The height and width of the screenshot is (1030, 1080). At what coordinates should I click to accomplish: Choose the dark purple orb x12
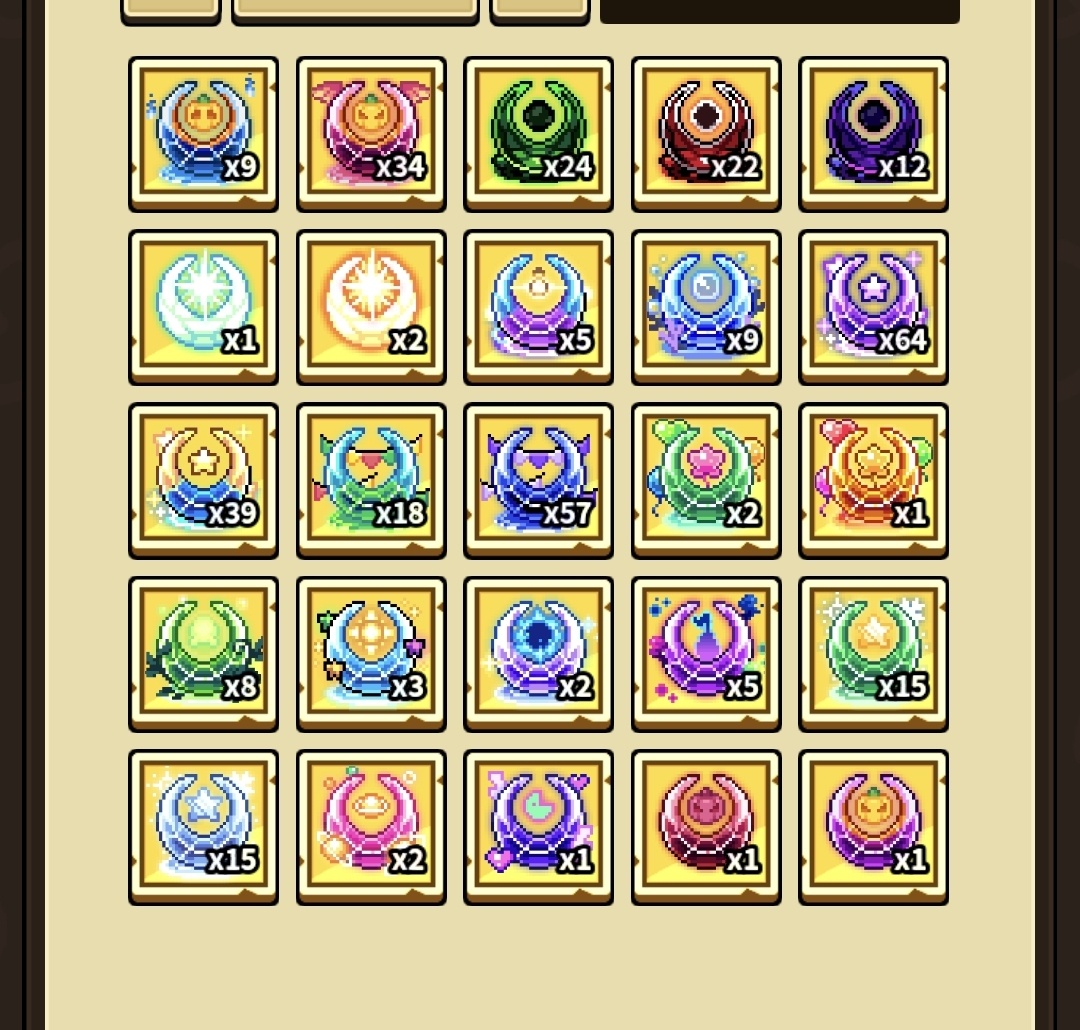873,134
